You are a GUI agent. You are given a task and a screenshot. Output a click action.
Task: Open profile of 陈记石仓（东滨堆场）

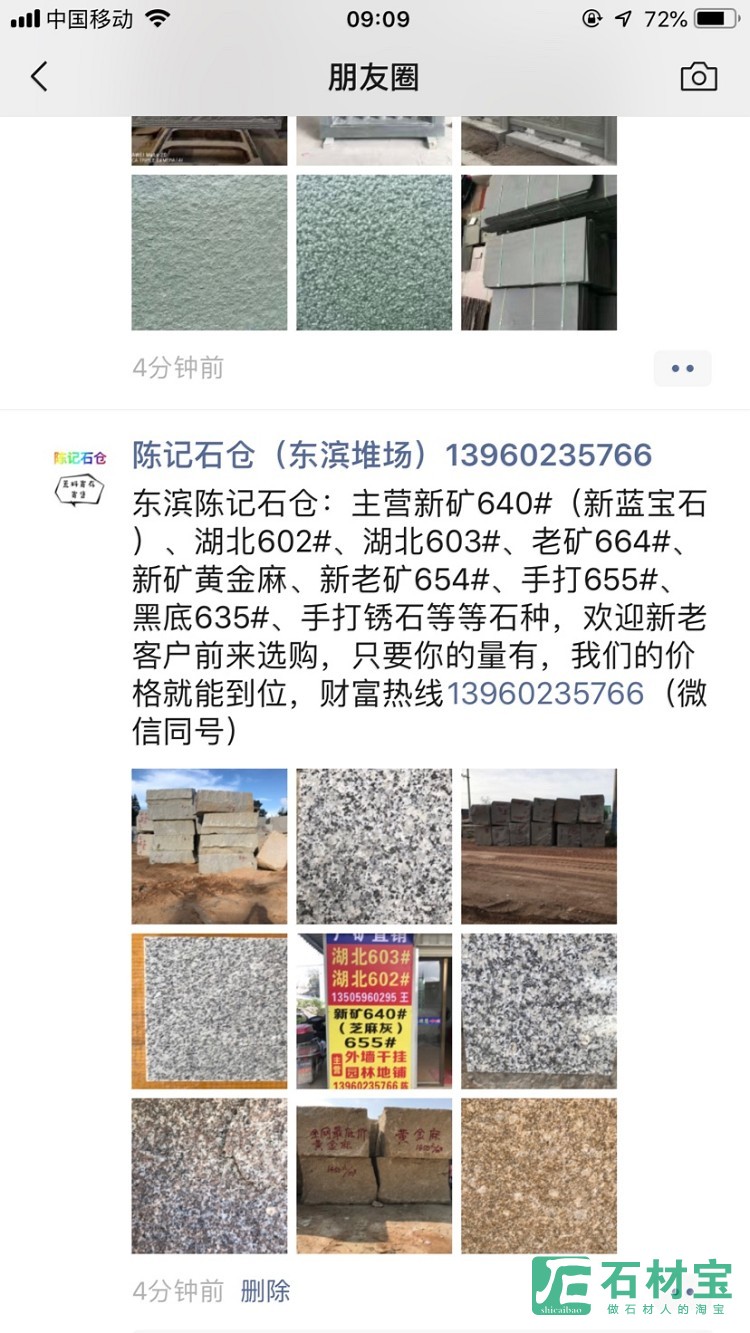click(x=392, y=455)
